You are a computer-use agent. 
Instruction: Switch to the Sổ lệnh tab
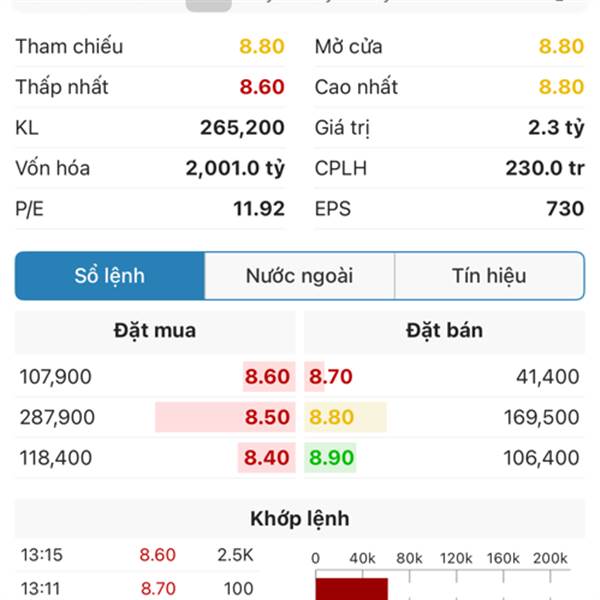(x=110, y=276)
